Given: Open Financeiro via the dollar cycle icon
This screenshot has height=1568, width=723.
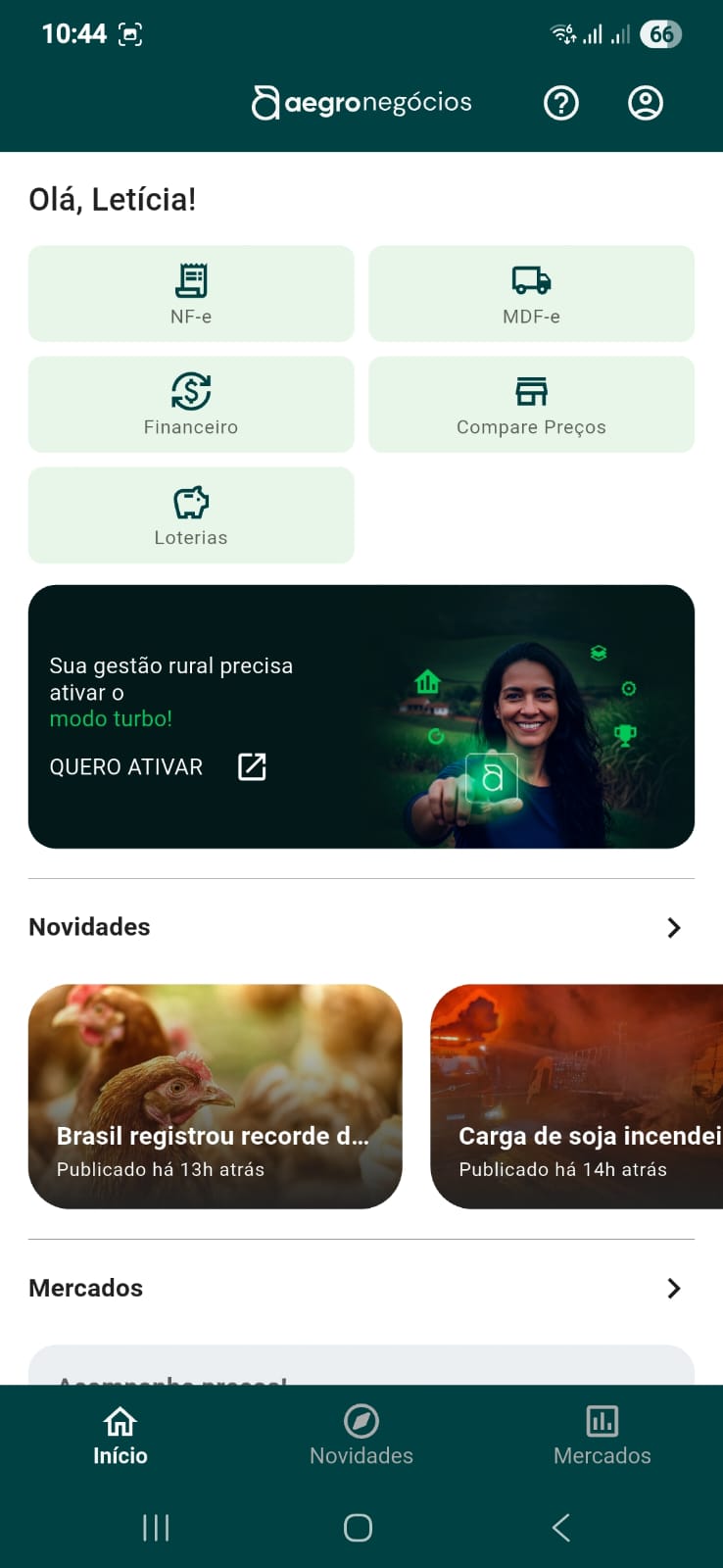Looking at the screenshot, I should click(191, 392).
